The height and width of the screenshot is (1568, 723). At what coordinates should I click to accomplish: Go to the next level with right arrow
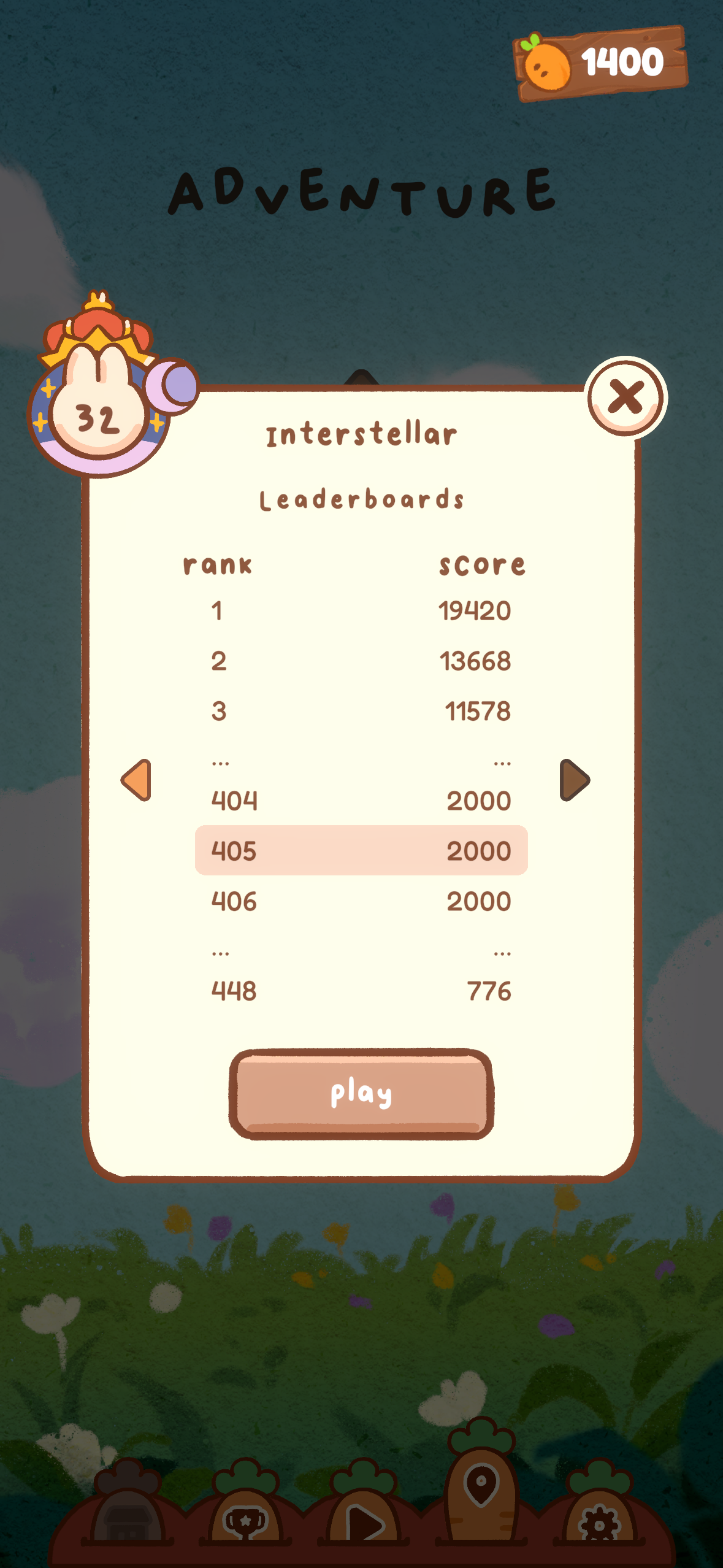[x=574, y=780]
